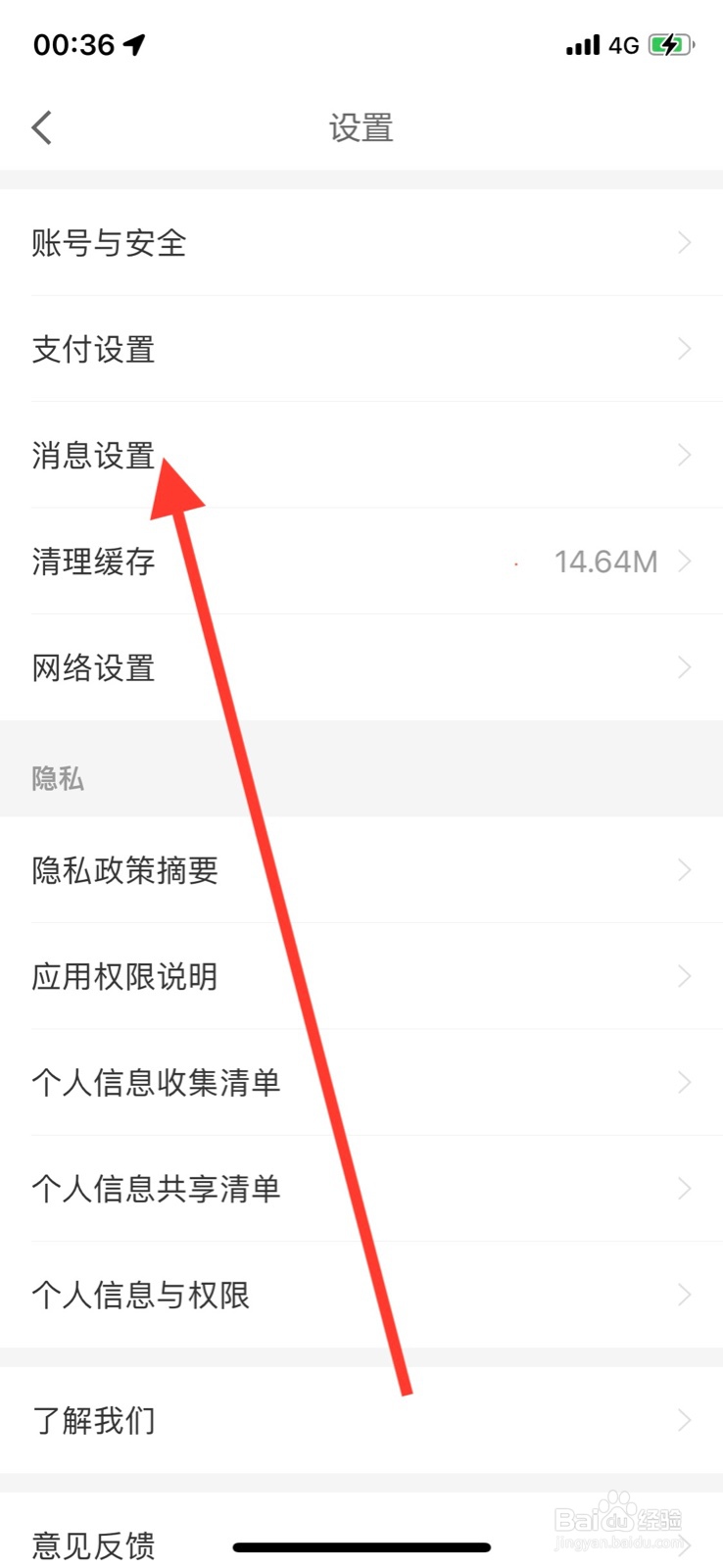Open 个人信息共享清单 sharing list
The width and height of the screenshot is (723, 1568).
(x=361, y=1189)
